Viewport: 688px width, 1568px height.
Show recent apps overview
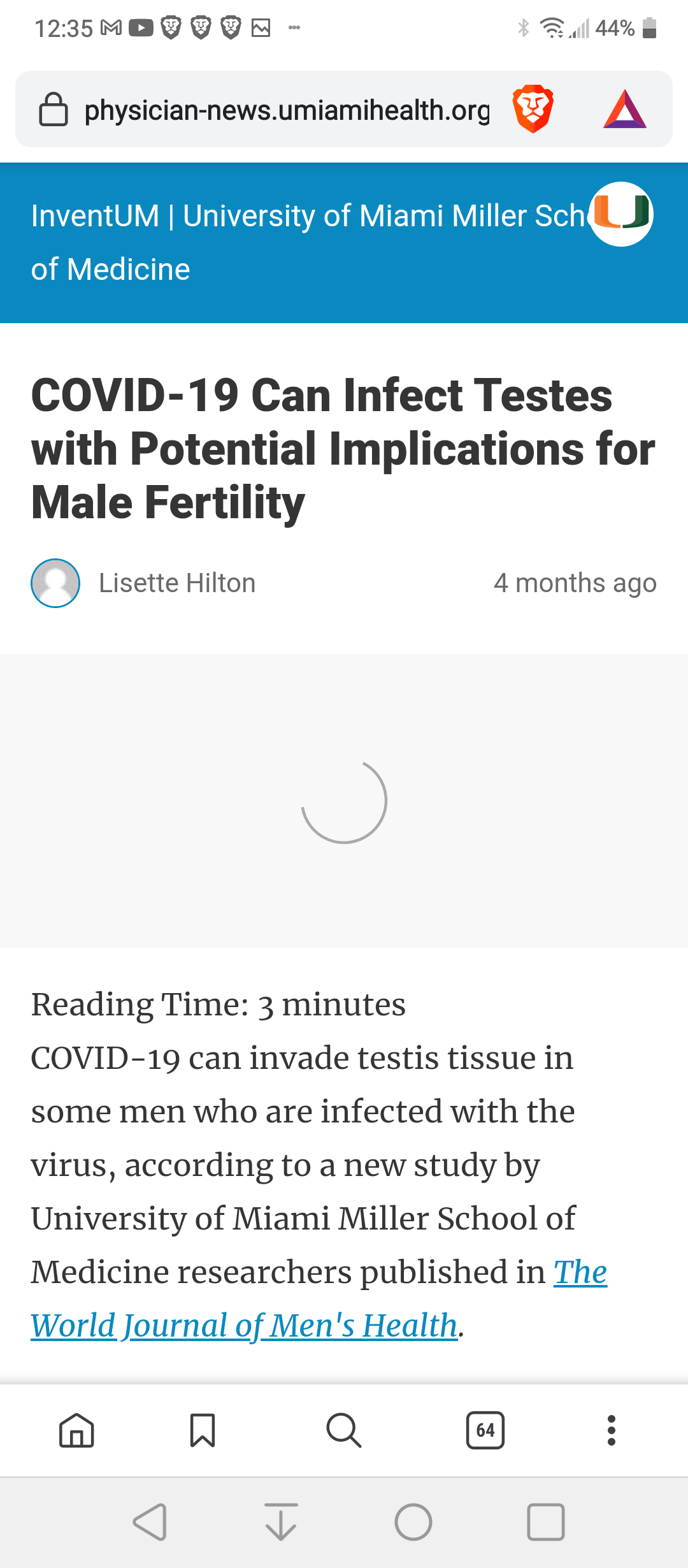click(546, 1522)
